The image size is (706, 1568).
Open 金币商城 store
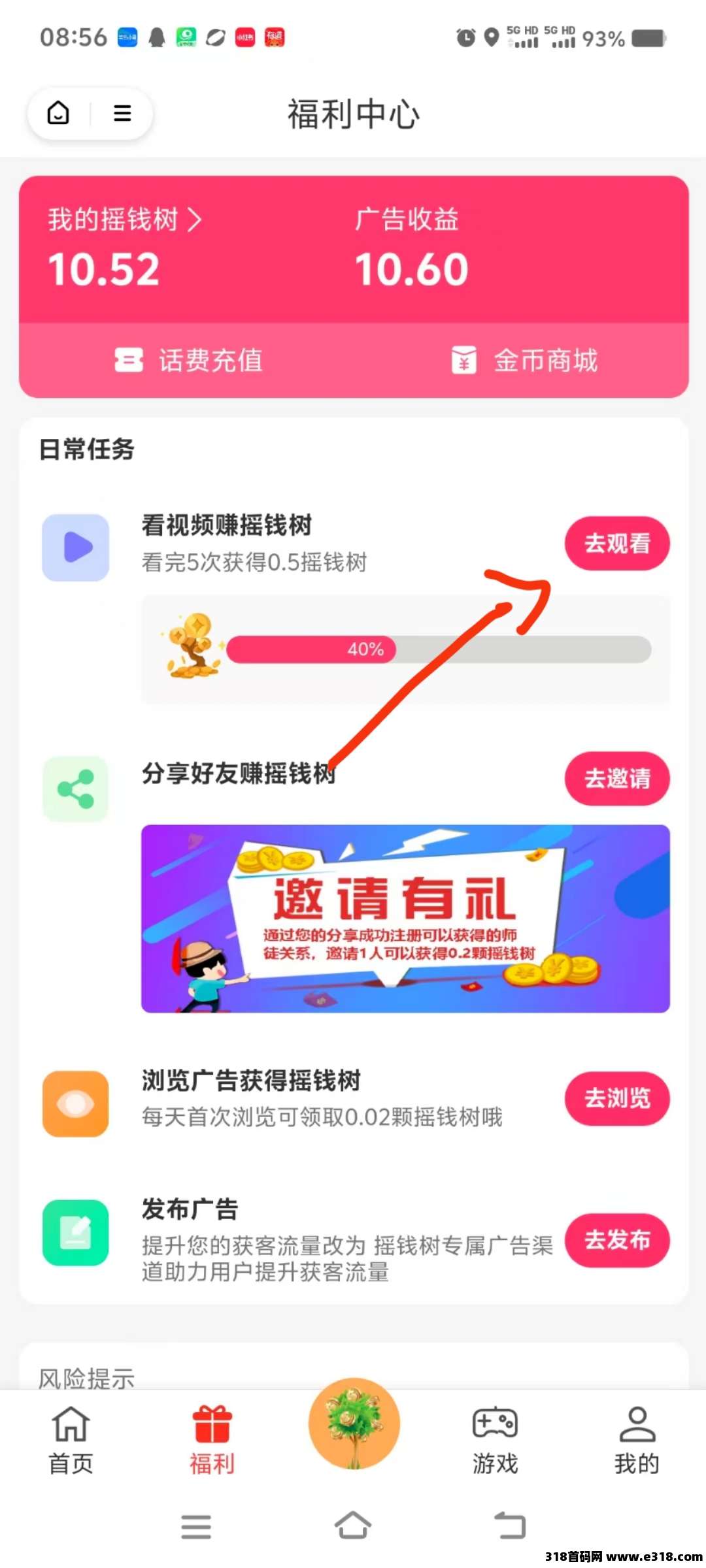[x=524, y=360]
